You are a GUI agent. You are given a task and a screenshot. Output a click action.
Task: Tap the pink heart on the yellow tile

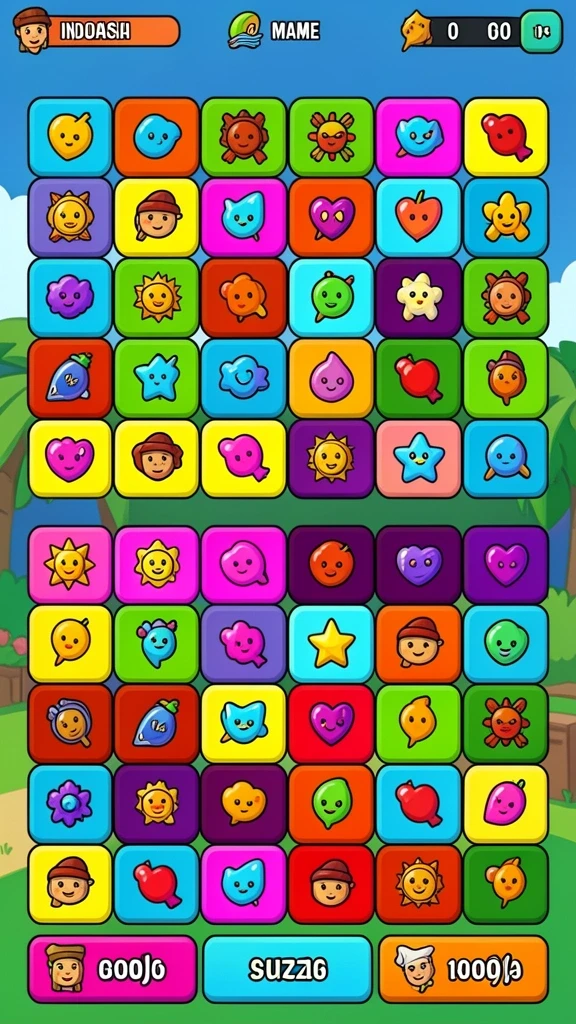70,458
